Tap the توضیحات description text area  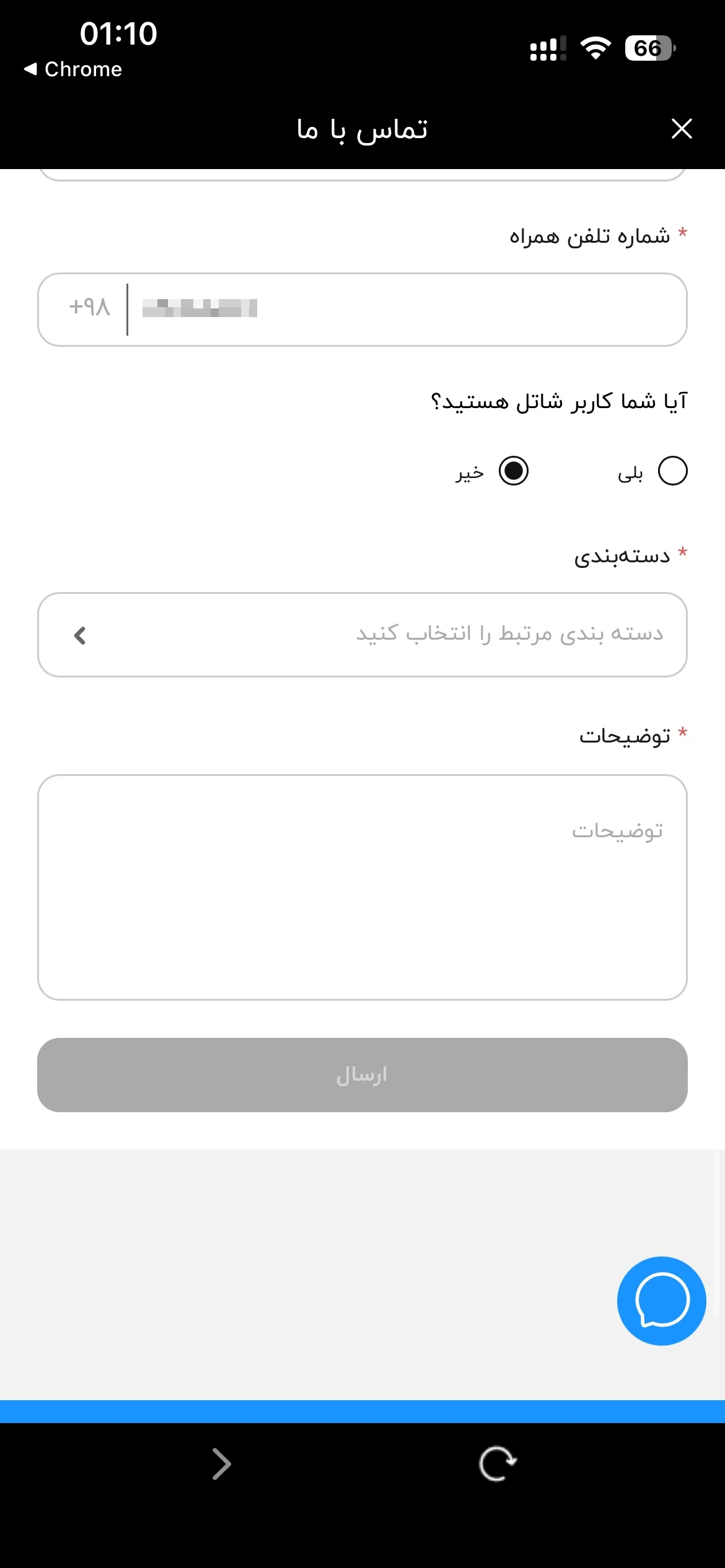362,887
